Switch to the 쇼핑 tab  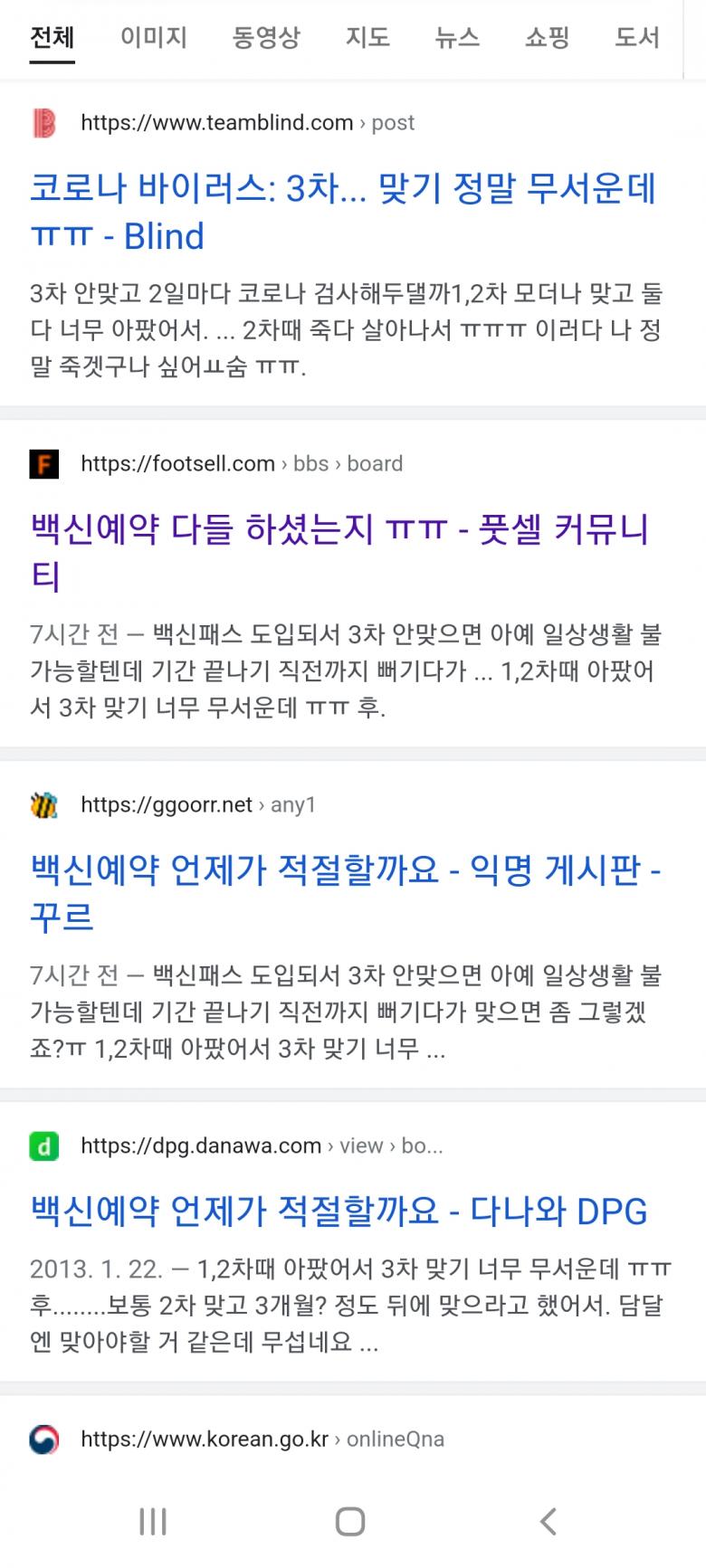point(548,37)
